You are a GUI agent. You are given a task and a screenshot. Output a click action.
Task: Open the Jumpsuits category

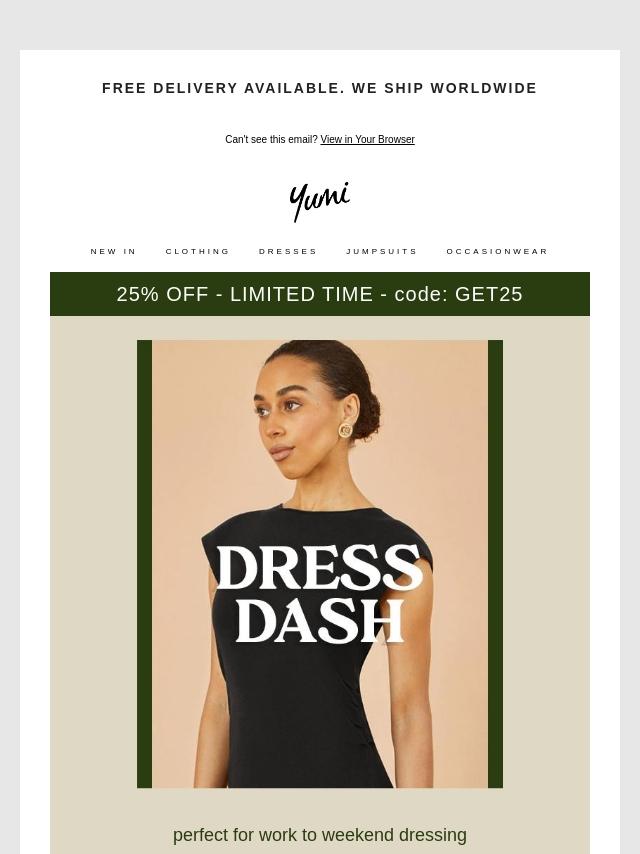[x=382, y=252]
